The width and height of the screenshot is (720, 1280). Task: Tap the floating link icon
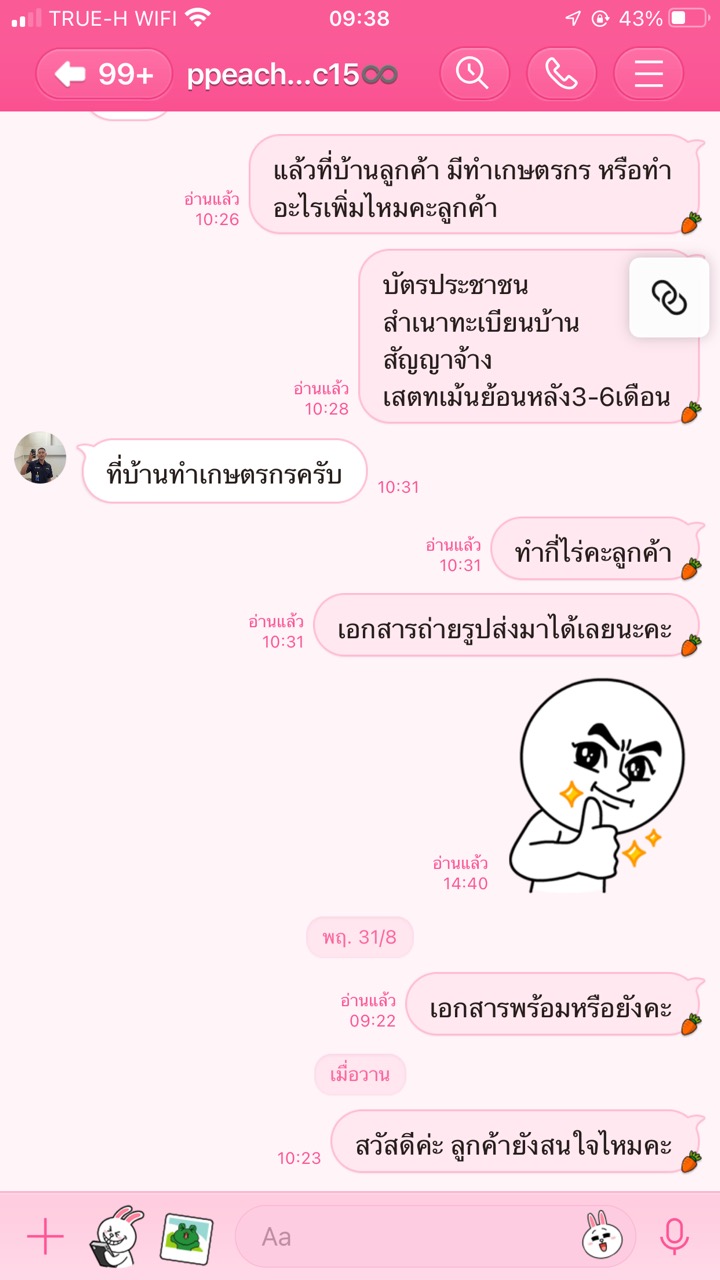pyautogui.click(x=668, y=297)
